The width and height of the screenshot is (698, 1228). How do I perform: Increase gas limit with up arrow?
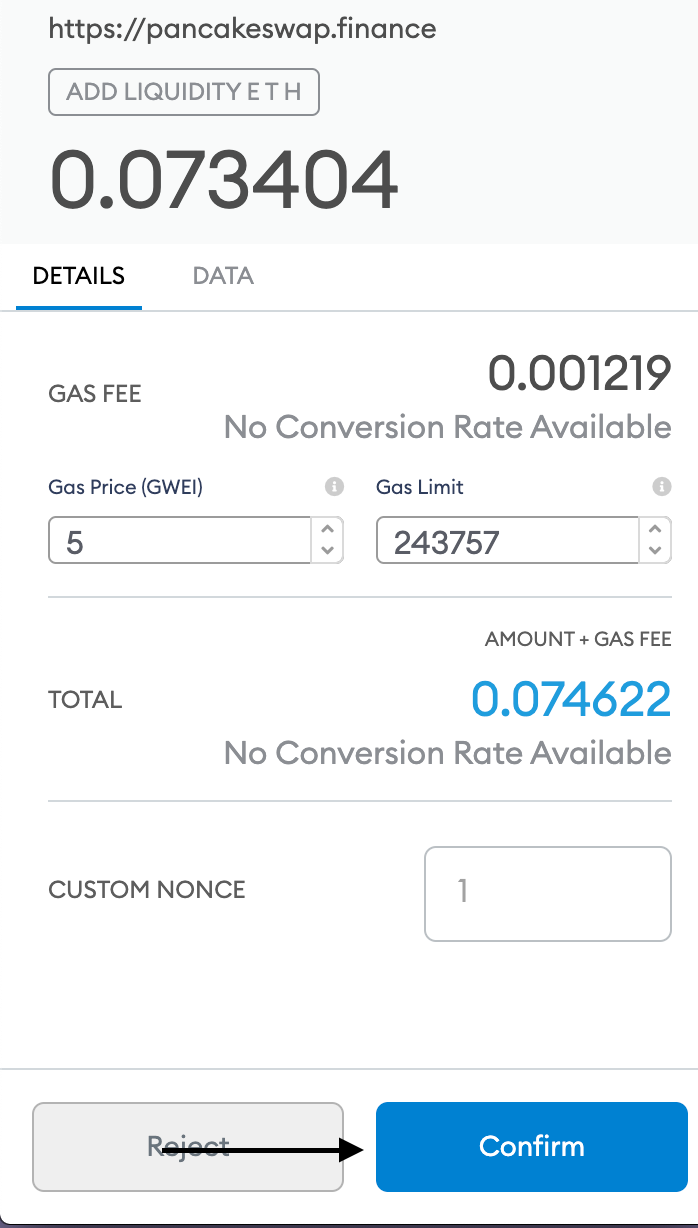coord(655,530)
